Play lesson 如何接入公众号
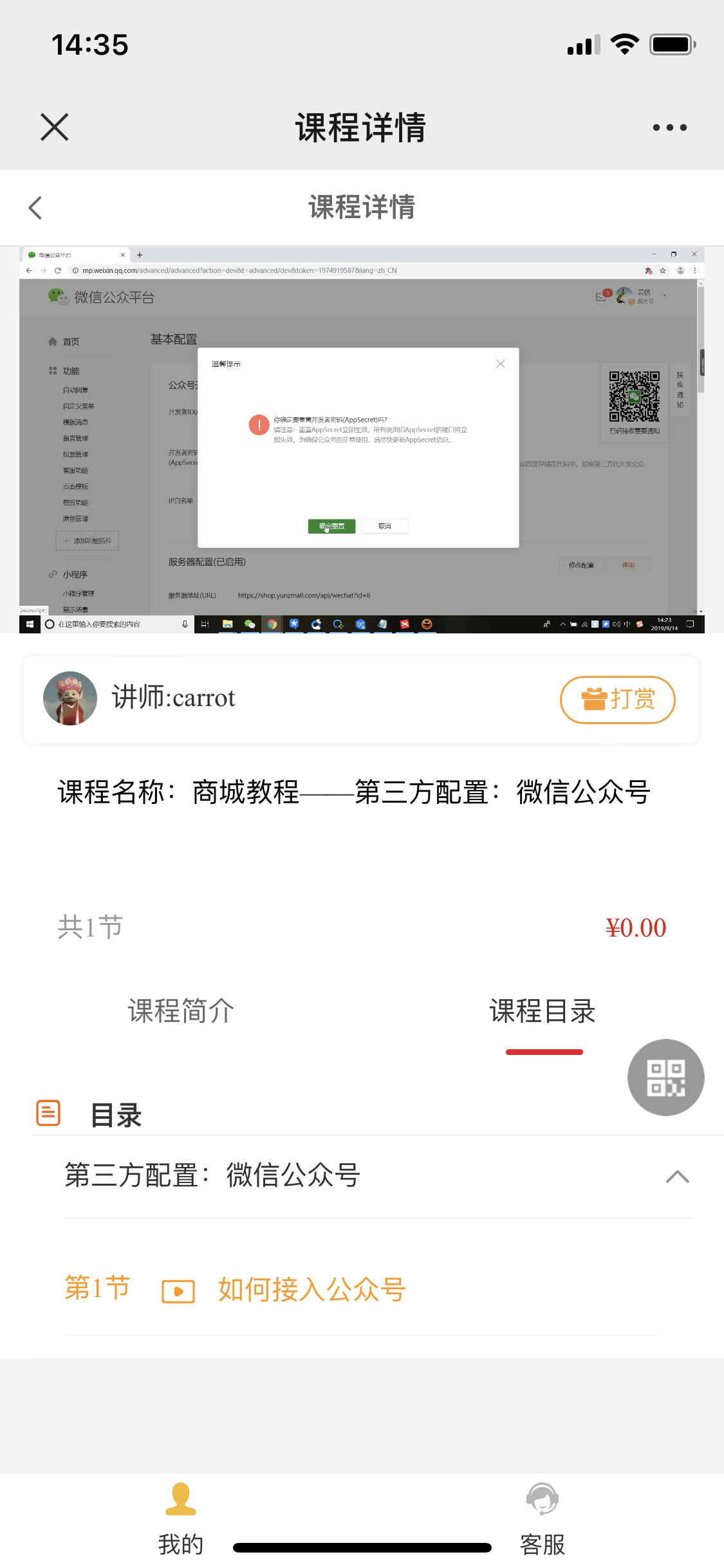The height and width of the screenshot is (1568, 724). point(311,1290)
